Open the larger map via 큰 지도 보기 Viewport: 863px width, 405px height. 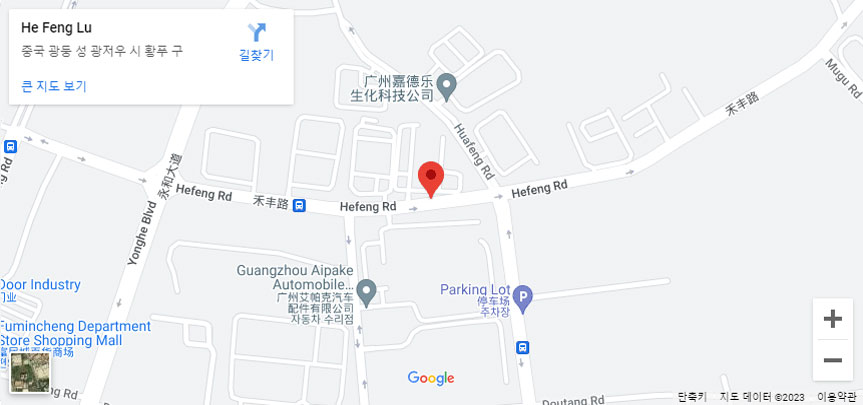(x=54, y=86)
